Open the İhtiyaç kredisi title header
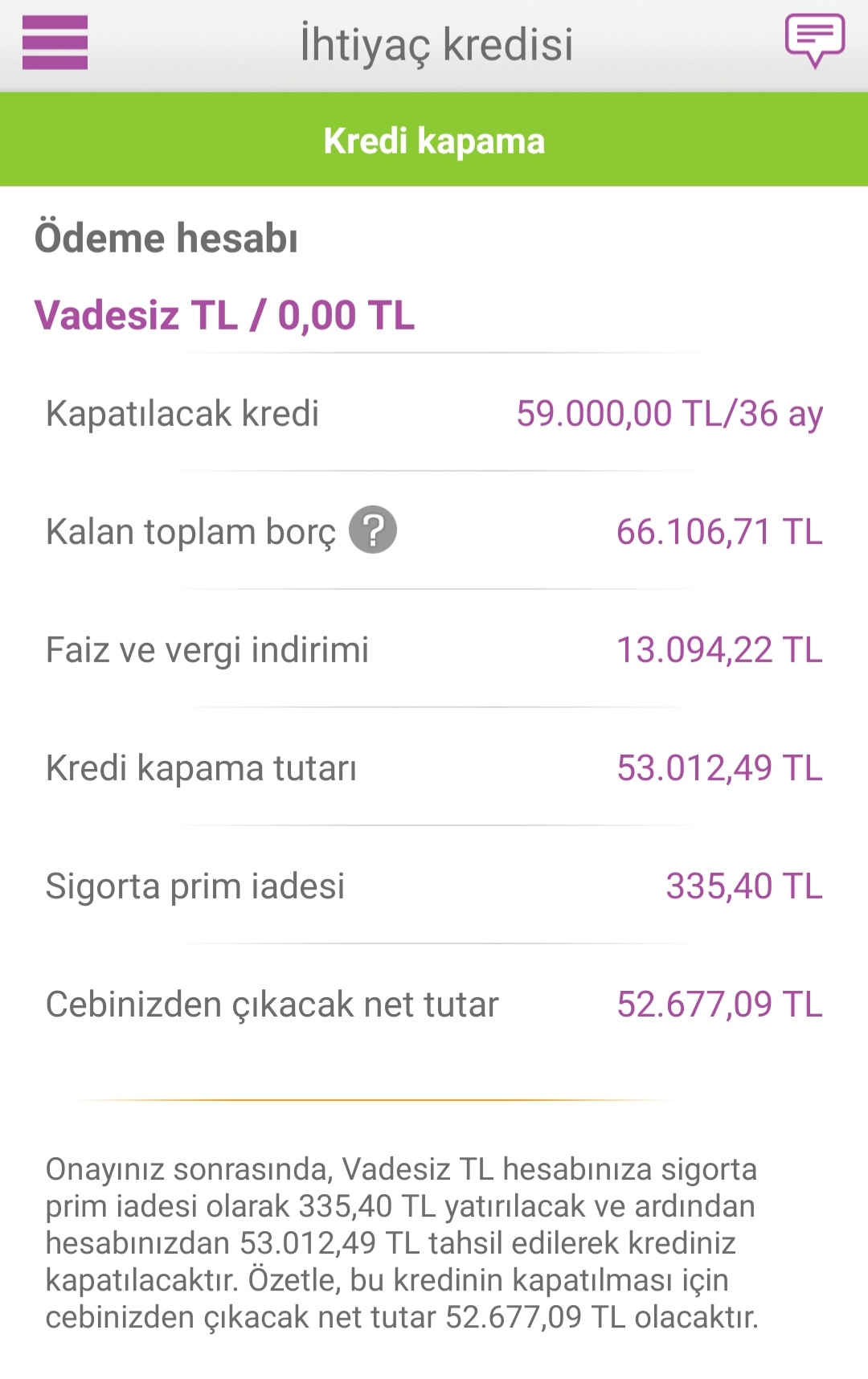 tap(434, 44)
